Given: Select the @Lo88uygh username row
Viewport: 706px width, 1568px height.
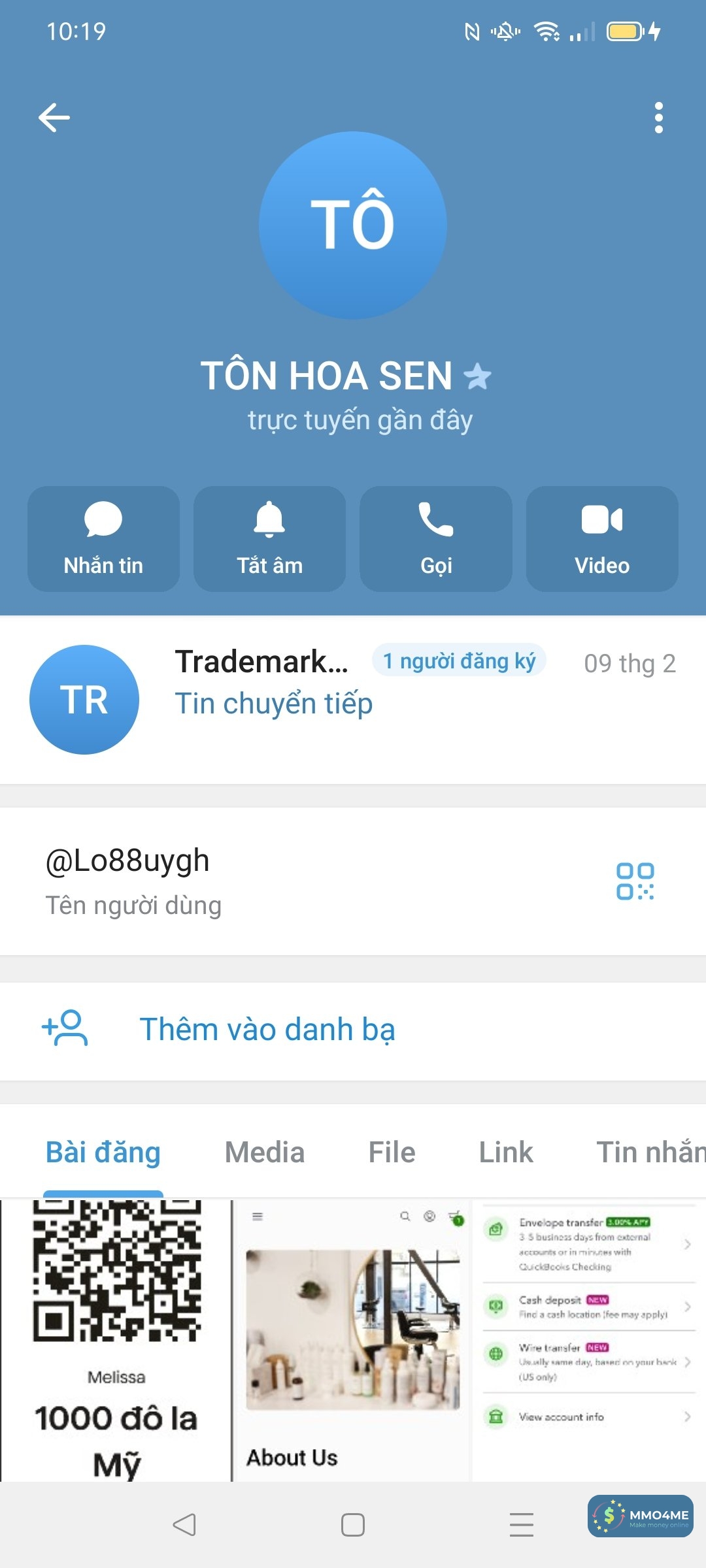Looking at the screenshot, I should coord(261,881).
